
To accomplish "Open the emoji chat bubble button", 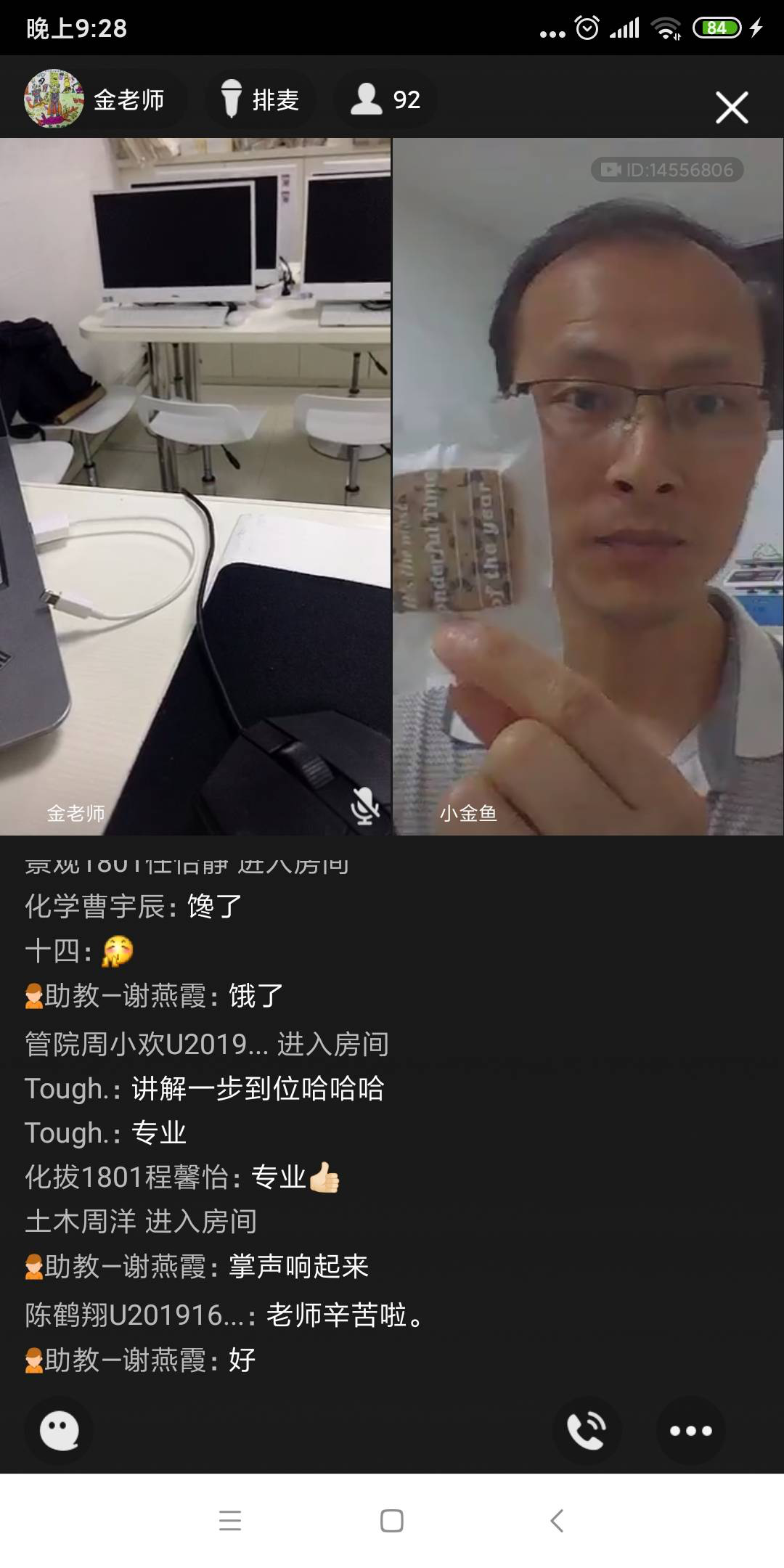I will [59, 1431].
